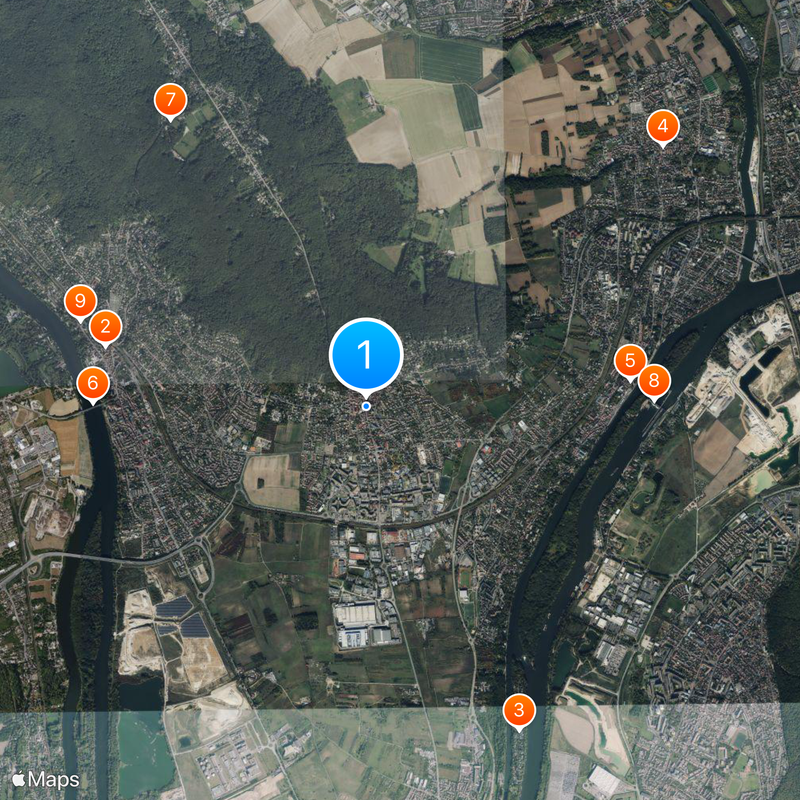Select orange map pin number 7

click(x=170, y=100)
